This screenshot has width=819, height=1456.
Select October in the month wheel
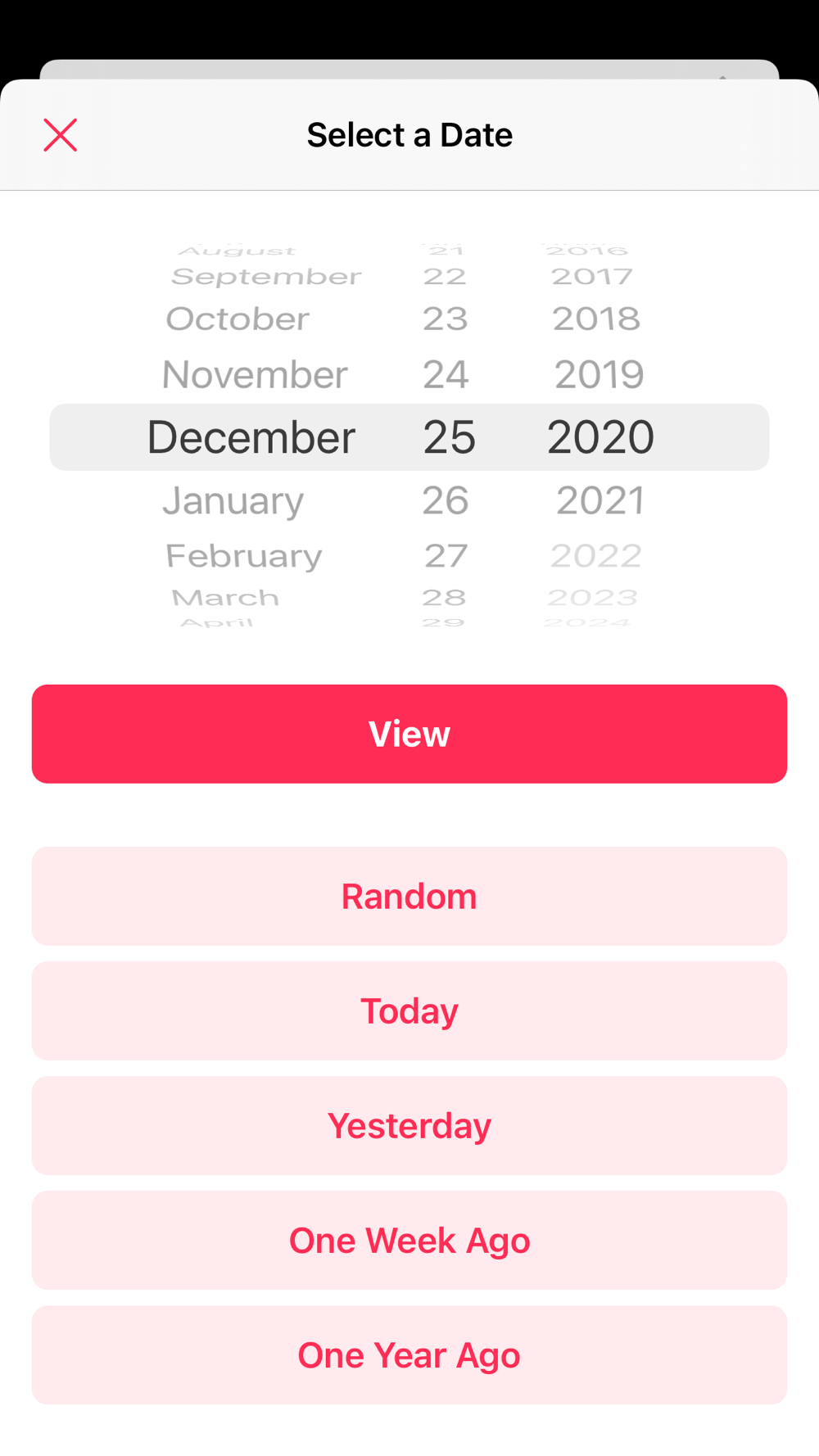tap(238, 319)
